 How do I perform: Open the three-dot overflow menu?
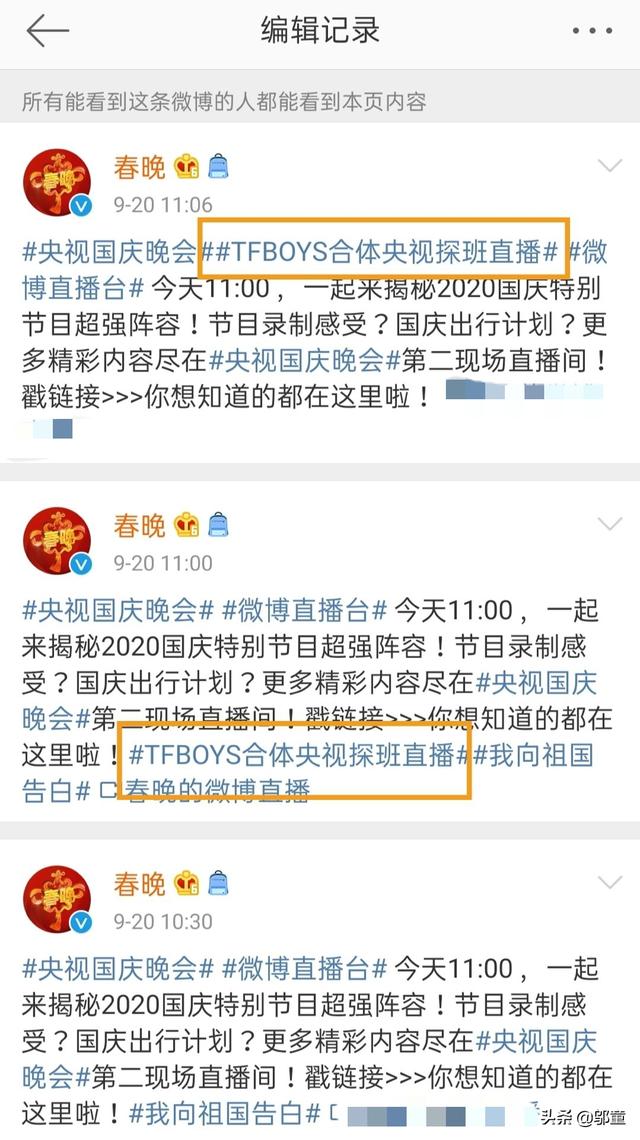pos(592,31)
